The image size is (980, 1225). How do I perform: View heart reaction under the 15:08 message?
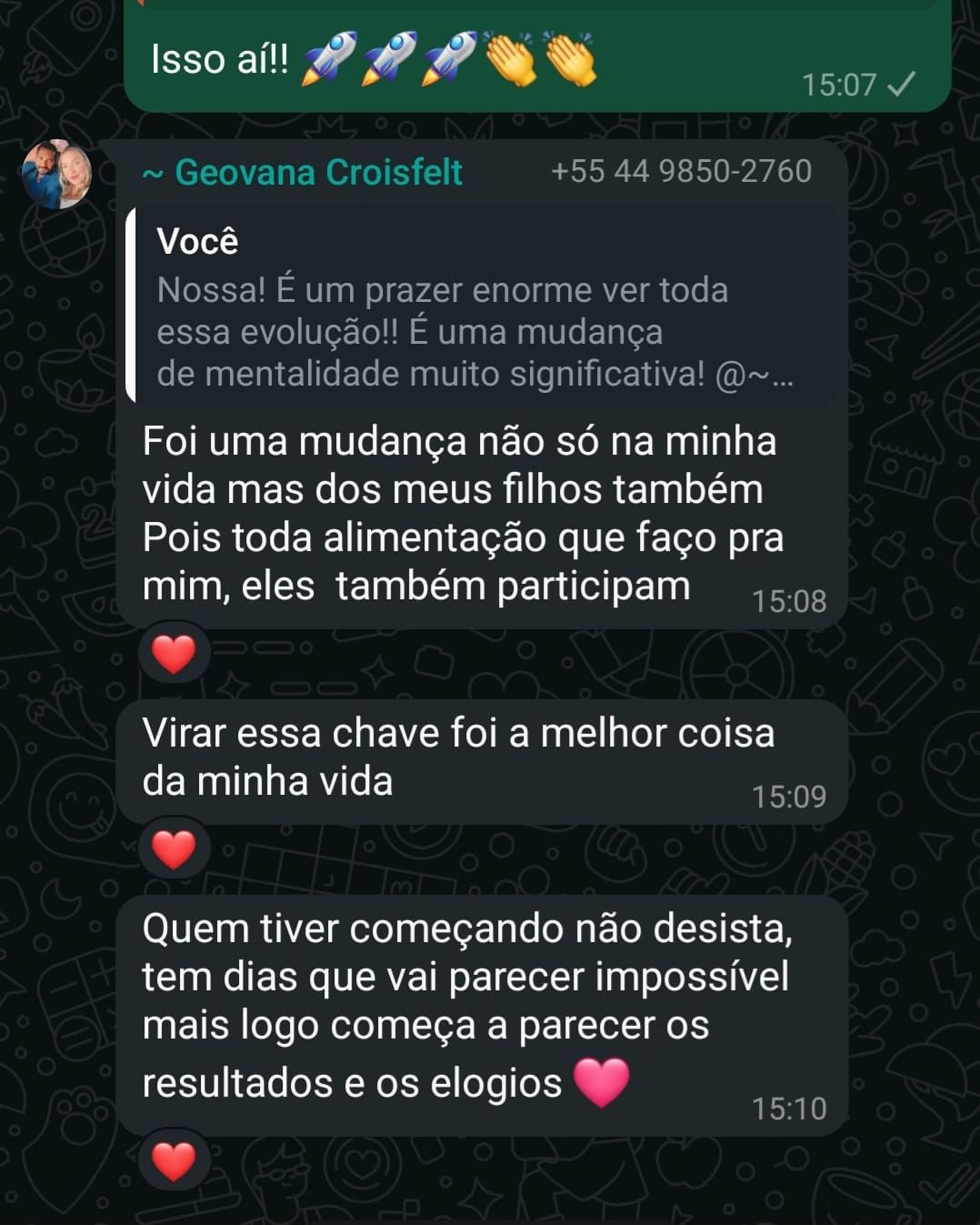point(174,654)
